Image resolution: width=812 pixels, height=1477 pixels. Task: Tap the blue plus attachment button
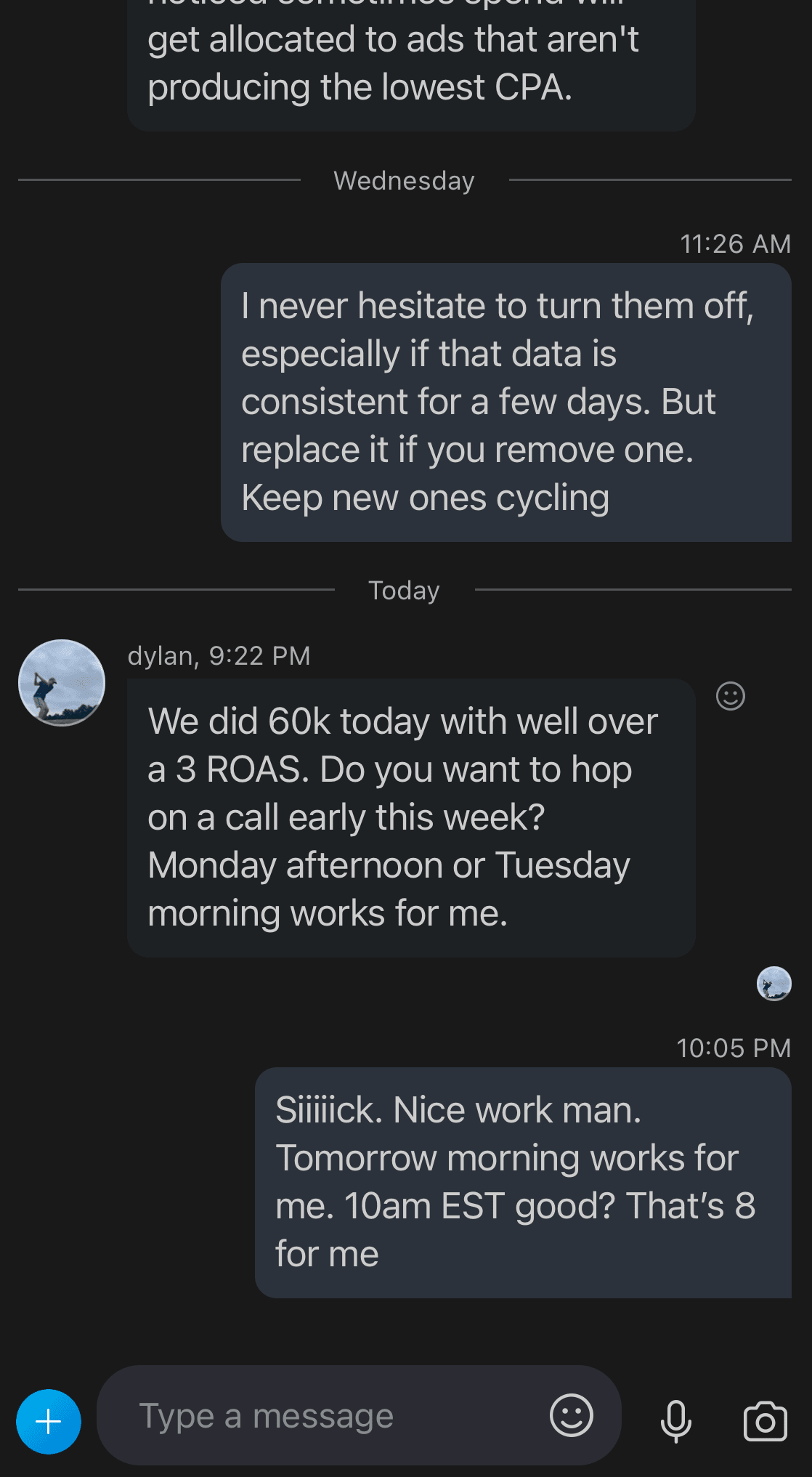[x=49, y=1421]
